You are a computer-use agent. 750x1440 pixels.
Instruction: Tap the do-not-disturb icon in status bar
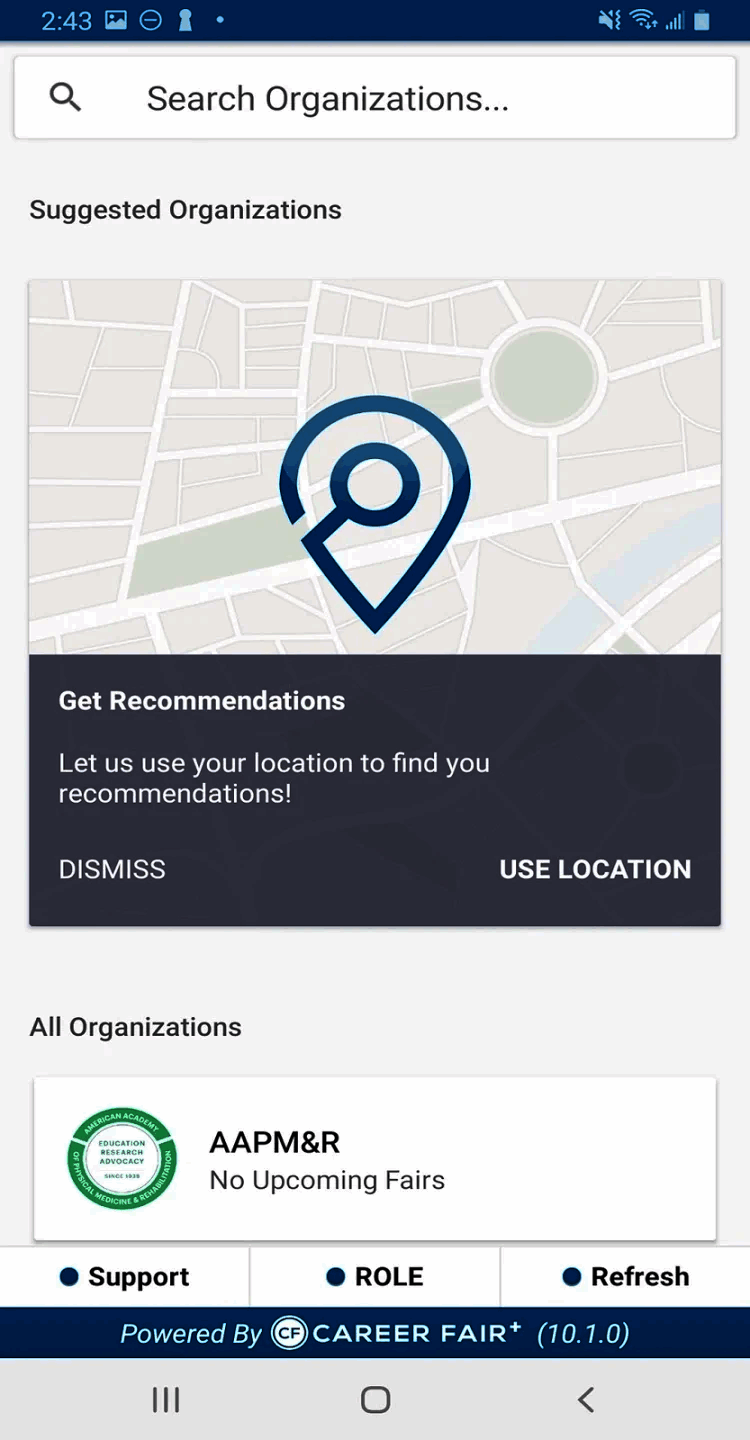[150, 19]
